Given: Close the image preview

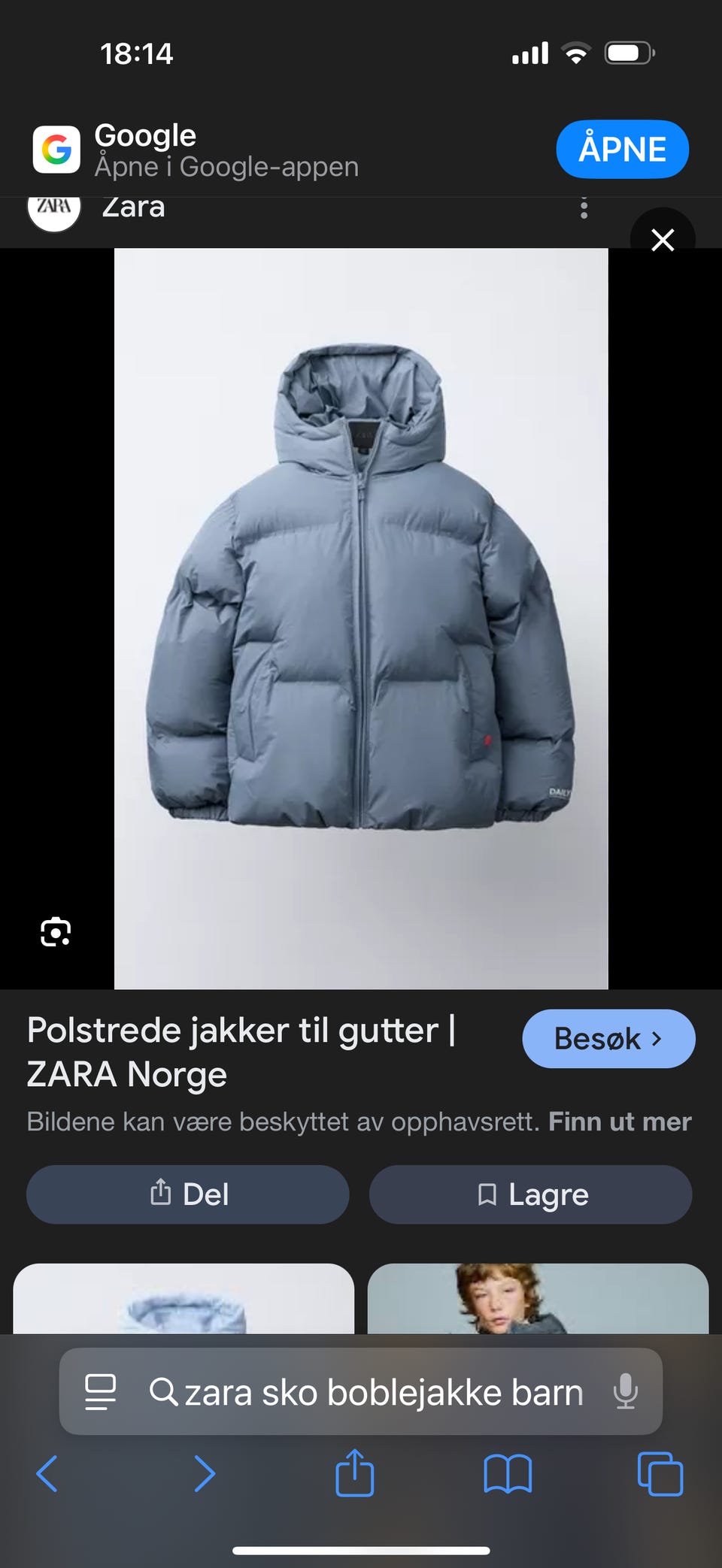Looking at the screenshot, I should tap(662, 240).
